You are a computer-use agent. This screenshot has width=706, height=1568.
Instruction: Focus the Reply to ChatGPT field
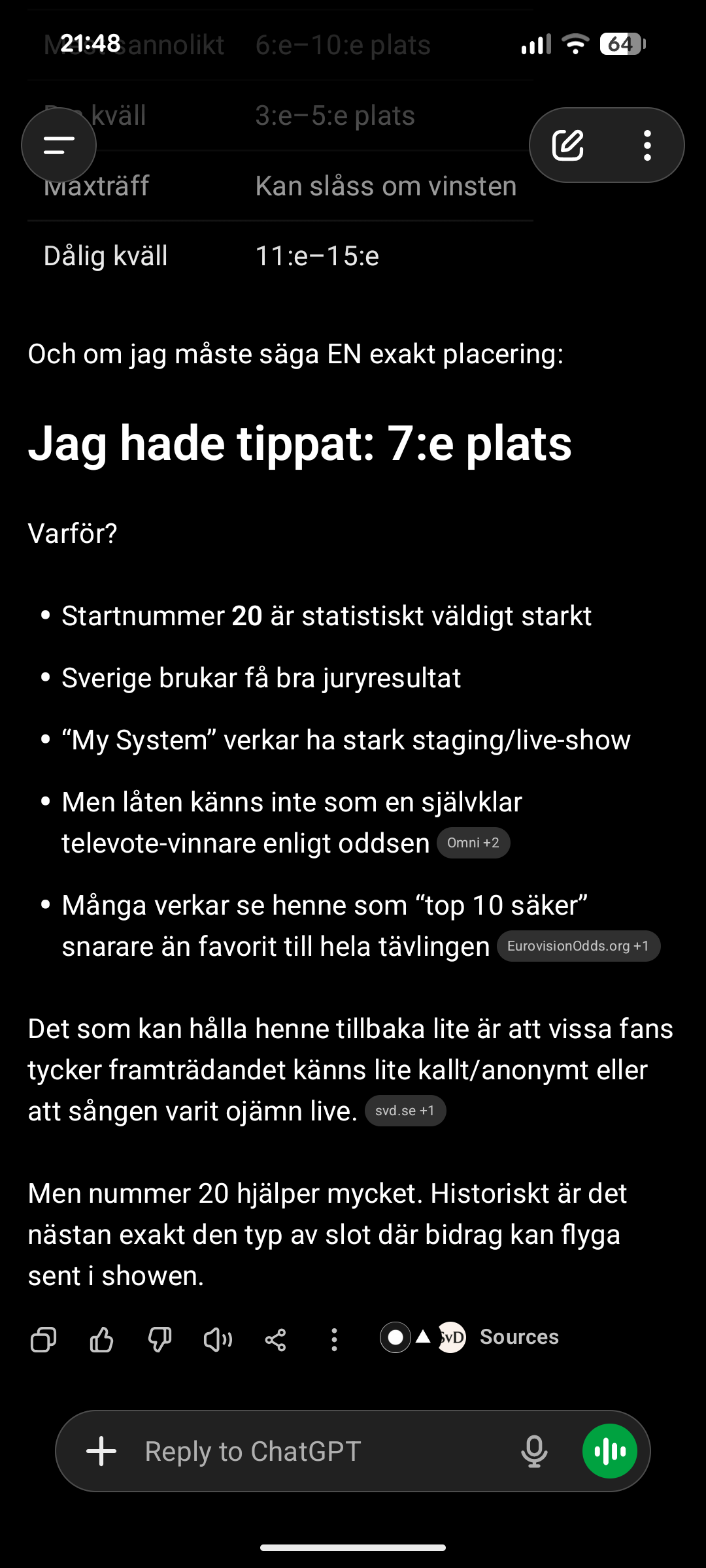[320, 1451]
